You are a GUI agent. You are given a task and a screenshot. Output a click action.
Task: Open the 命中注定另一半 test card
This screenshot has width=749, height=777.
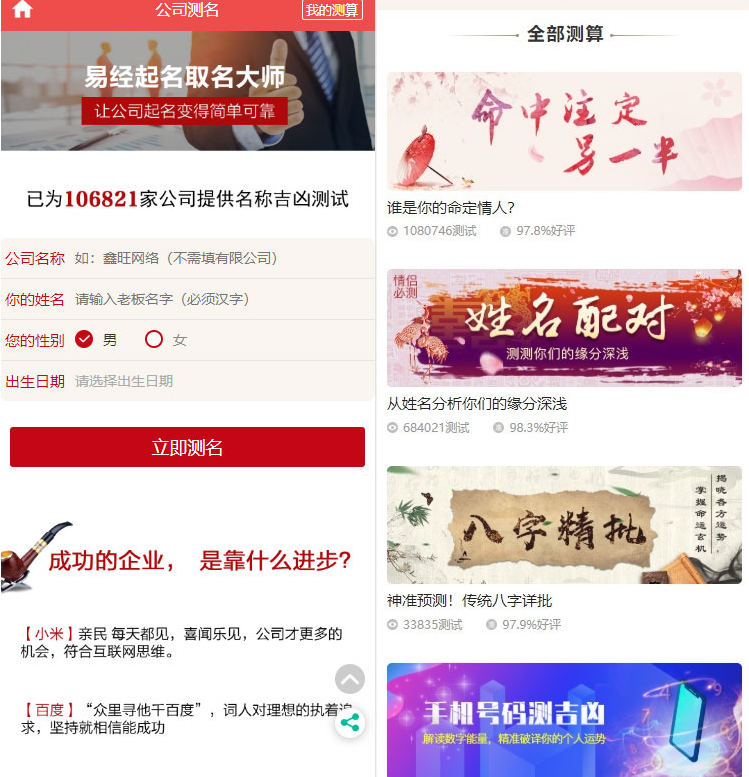point(564,132)
